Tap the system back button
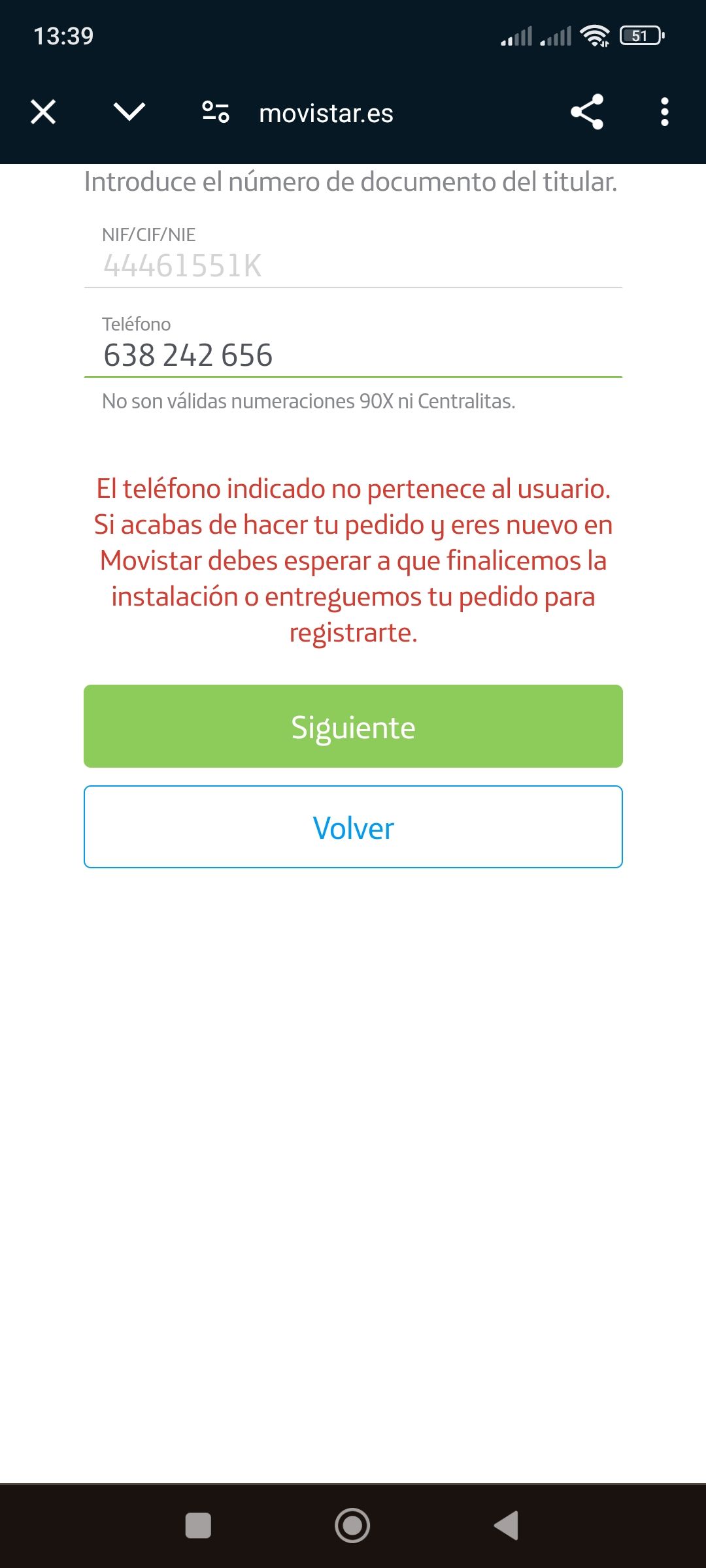Screen dimensions: 706x1568 click(507, 1526)
